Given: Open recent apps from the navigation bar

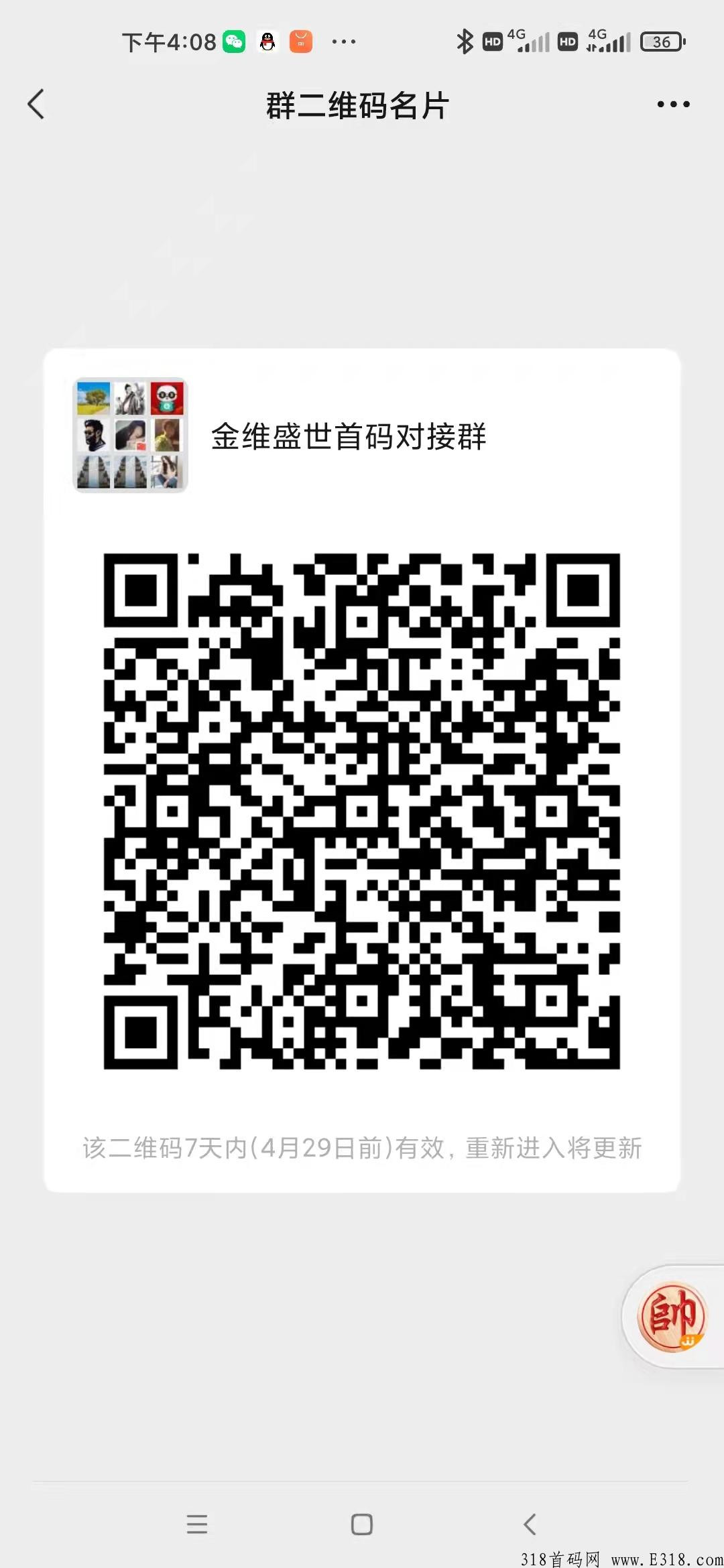Looking at the screenshot, I should click(x=197, y=1524).
